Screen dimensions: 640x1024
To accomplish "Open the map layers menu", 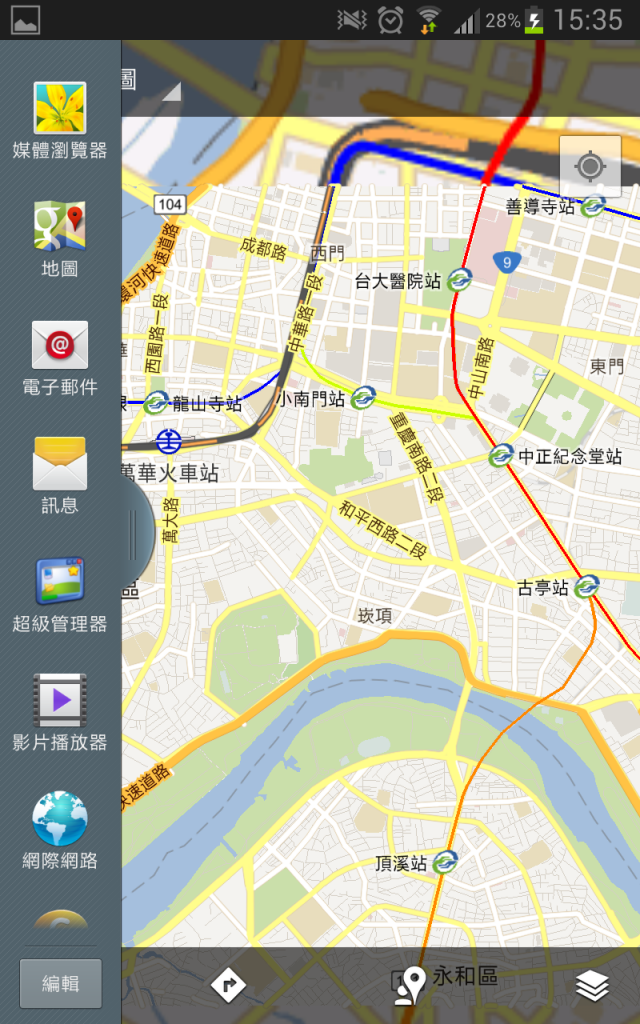I will pyautogui.click(x=593, y=986).
